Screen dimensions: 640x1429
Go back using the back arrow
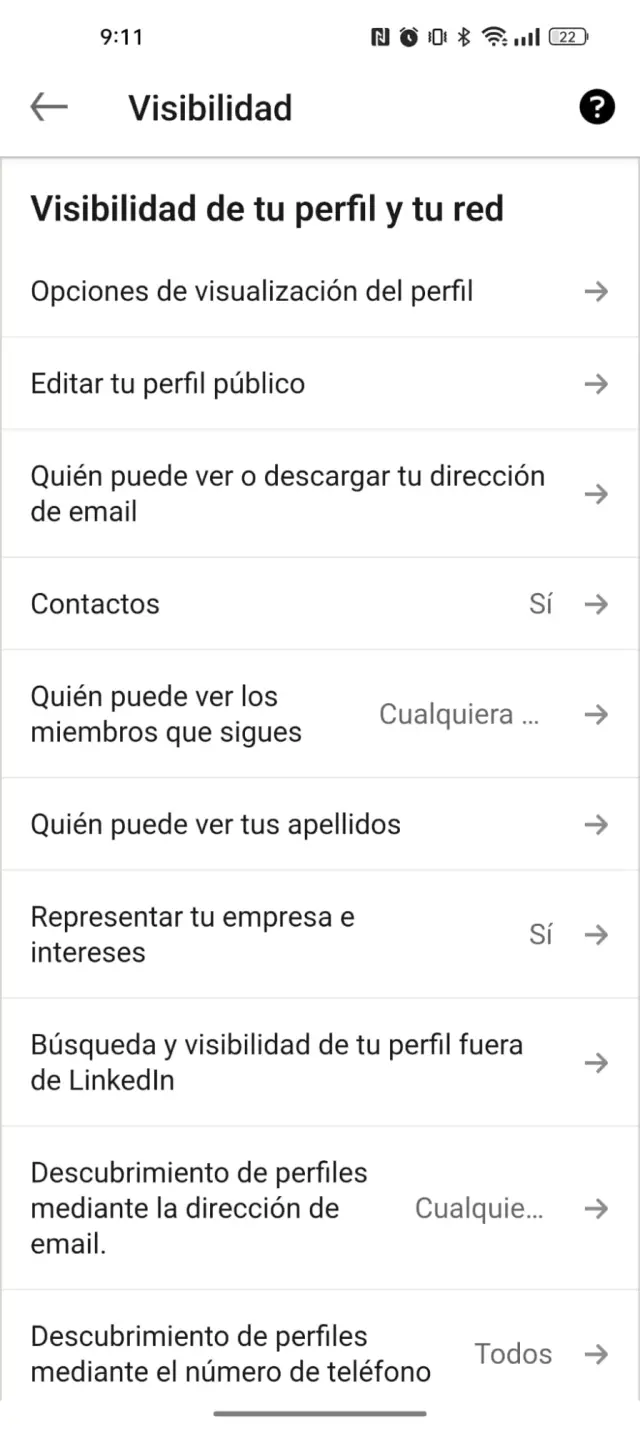[49, 106]
